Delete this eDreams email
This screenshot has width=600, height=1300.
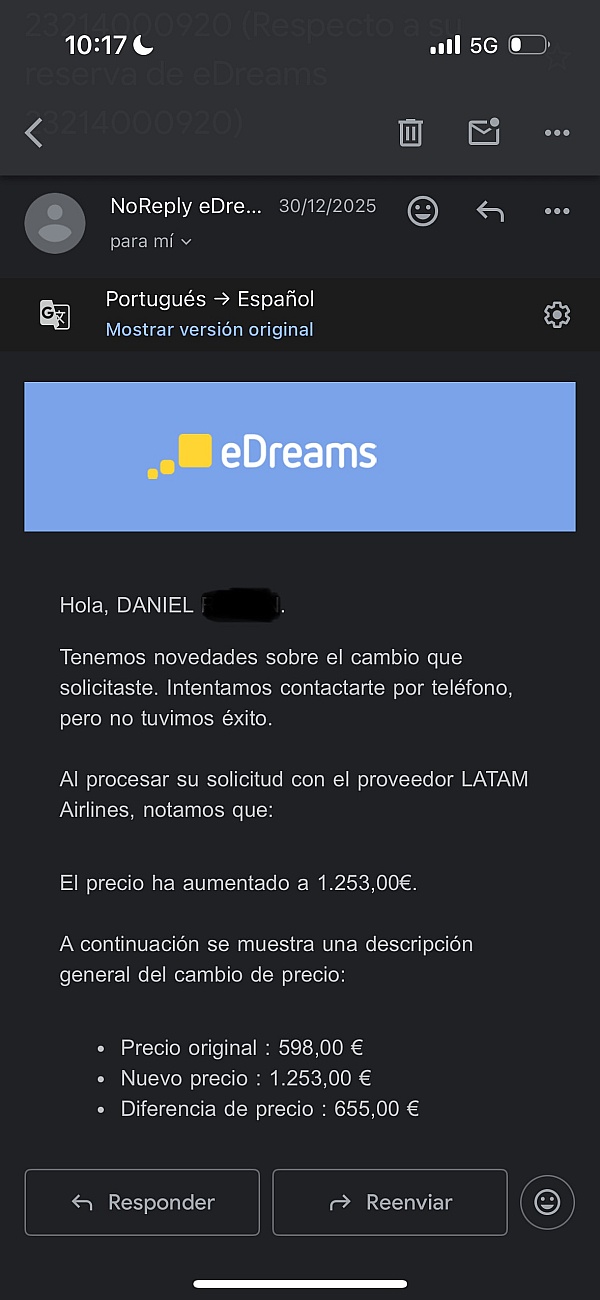click(x=410, y=133)
